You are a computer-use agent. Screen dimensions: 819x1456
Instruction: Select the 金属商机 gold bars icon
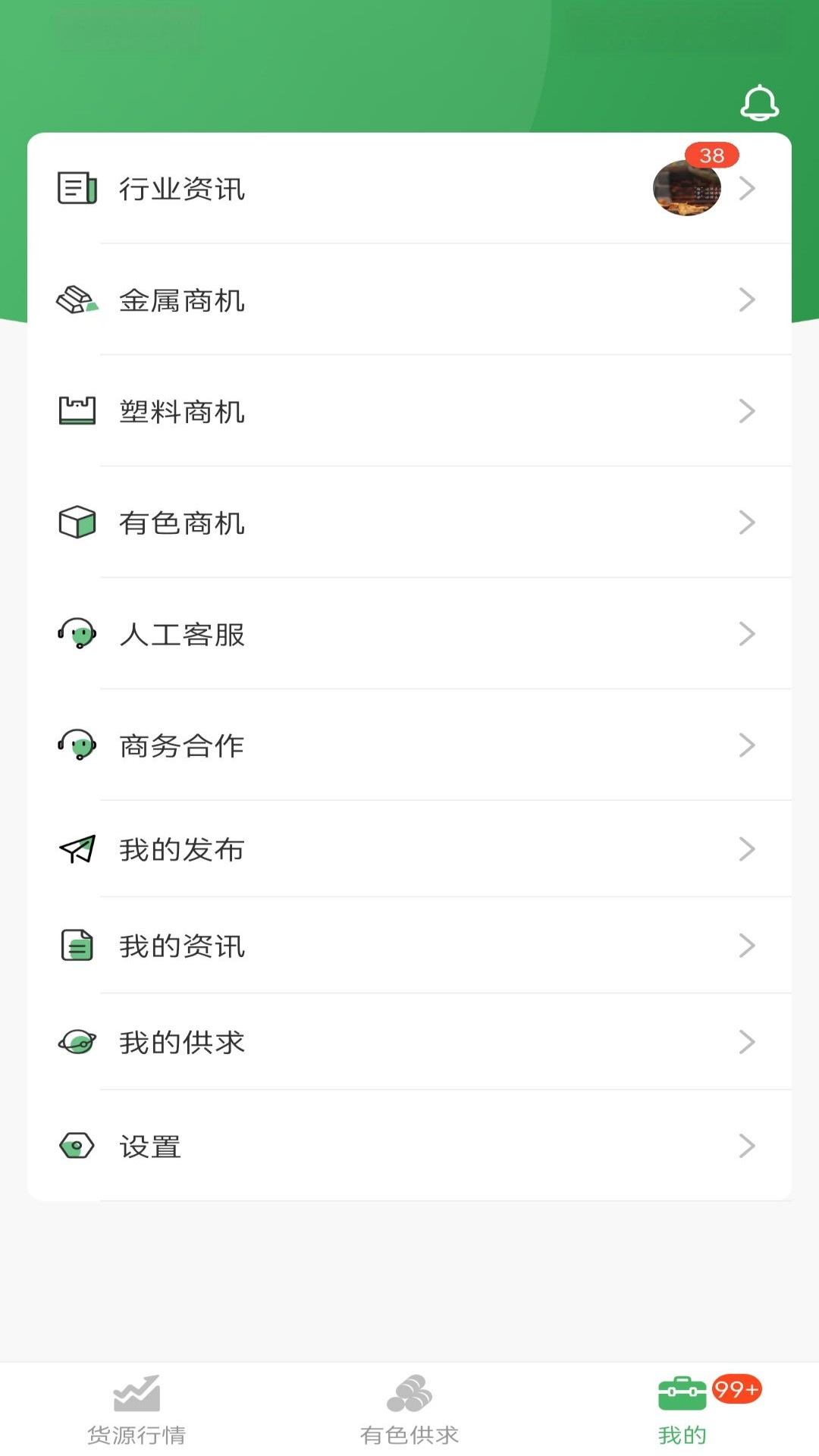[77, 300]
